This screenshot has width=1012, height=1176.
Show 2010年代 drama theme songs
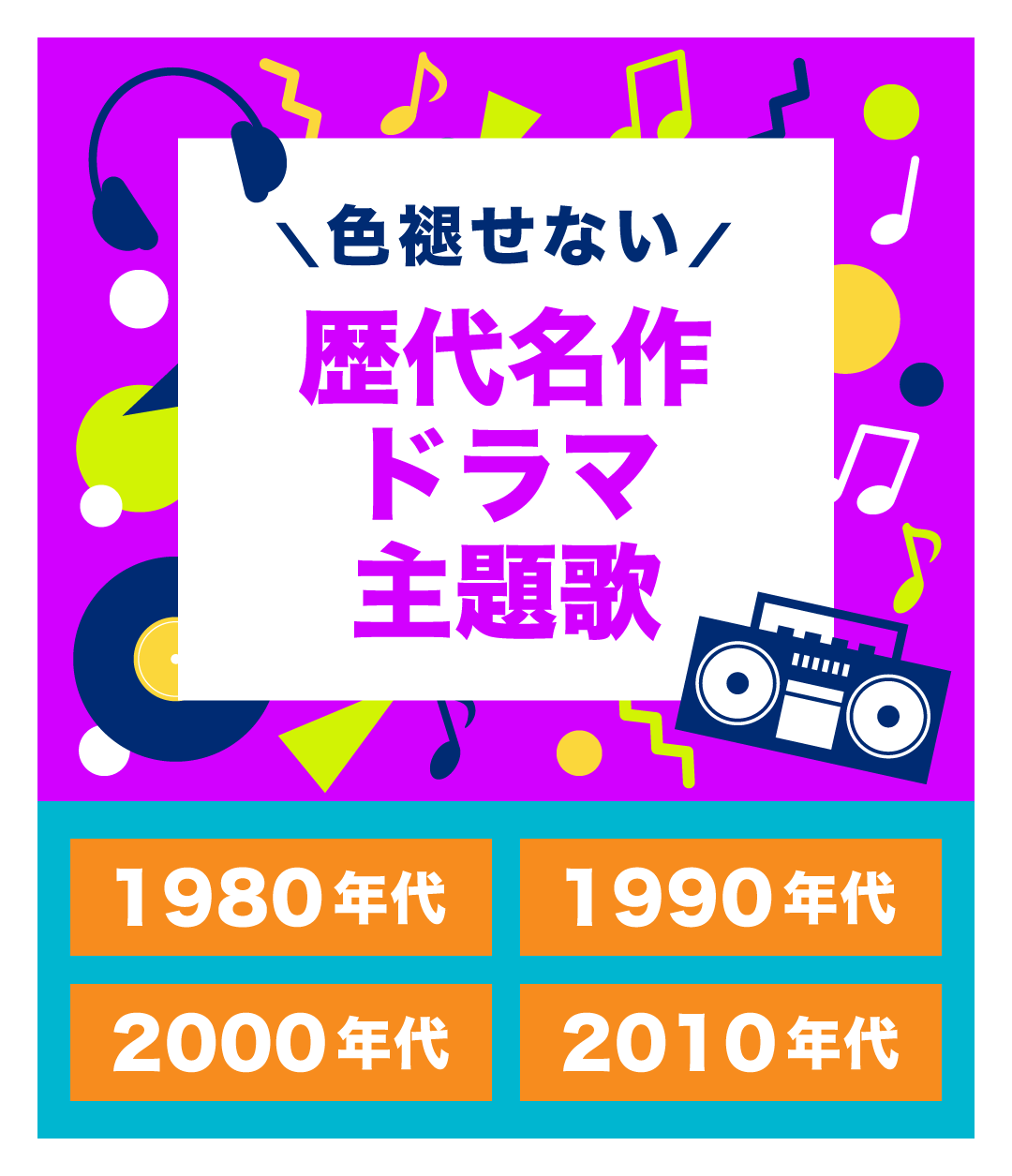pyautogui.click(x=730, y=1041)
